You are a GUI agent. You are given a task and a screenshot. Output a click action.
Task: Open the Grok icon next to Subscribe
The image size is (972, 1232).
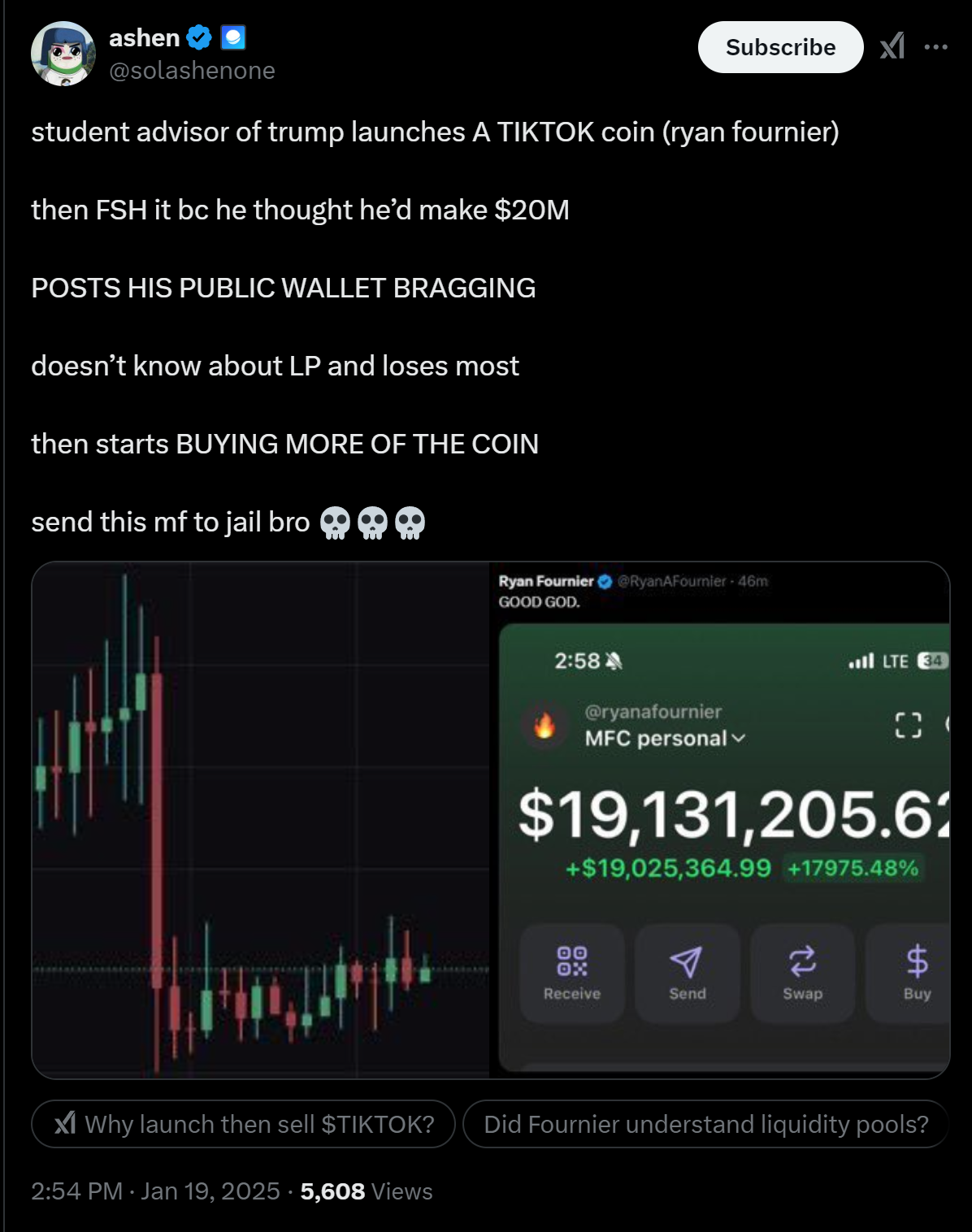(x=892, y=46)
